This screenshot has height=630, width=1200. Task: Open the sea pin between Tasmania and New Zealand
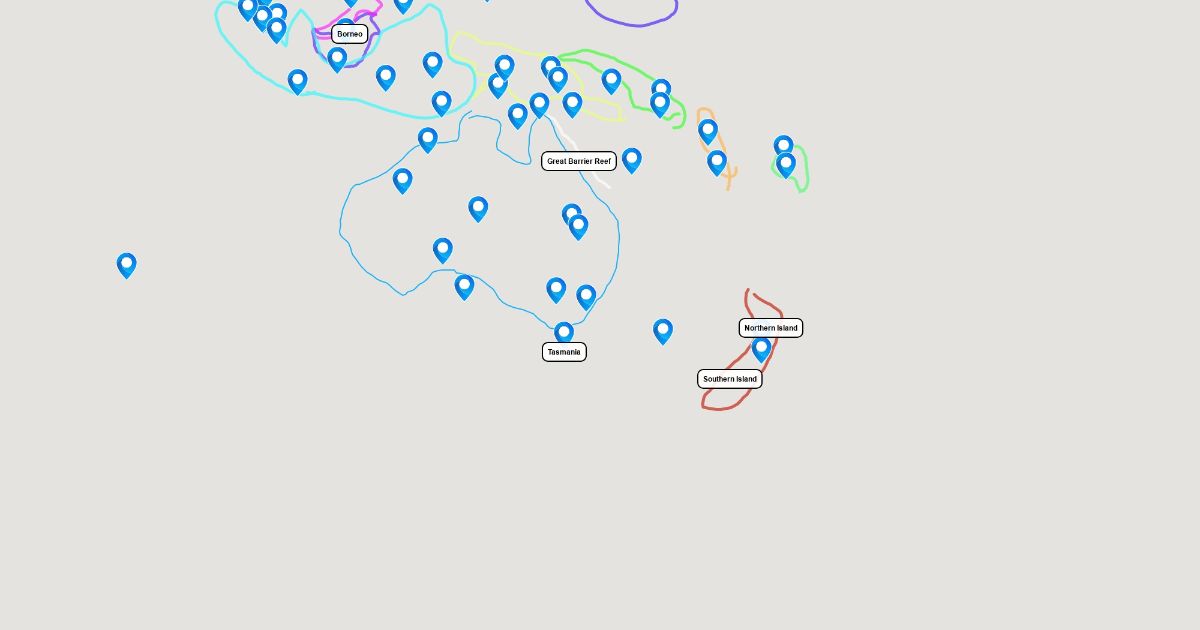[663, 331]
